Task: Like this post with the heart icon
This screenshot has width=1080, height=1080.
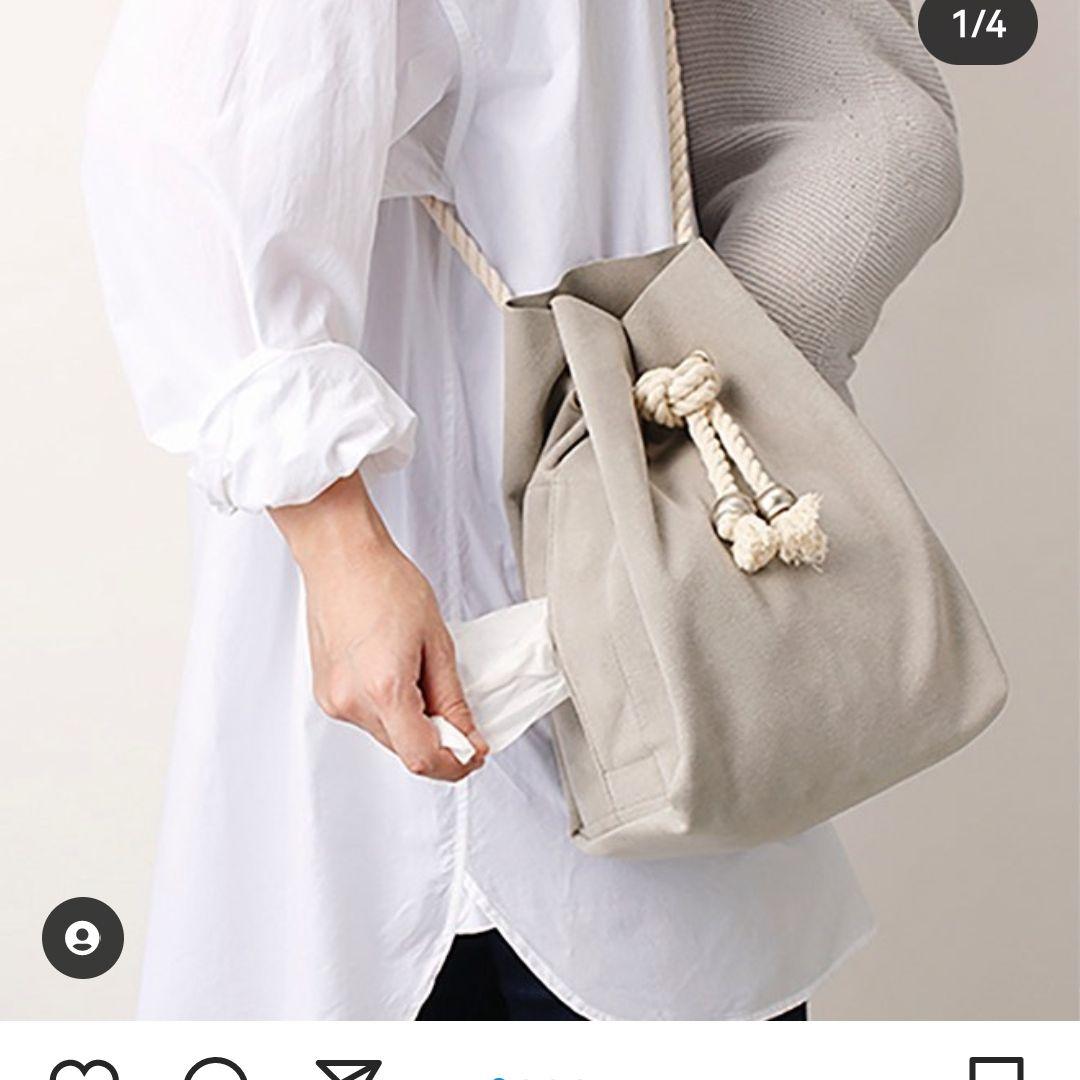Action: click(84, 1070)
